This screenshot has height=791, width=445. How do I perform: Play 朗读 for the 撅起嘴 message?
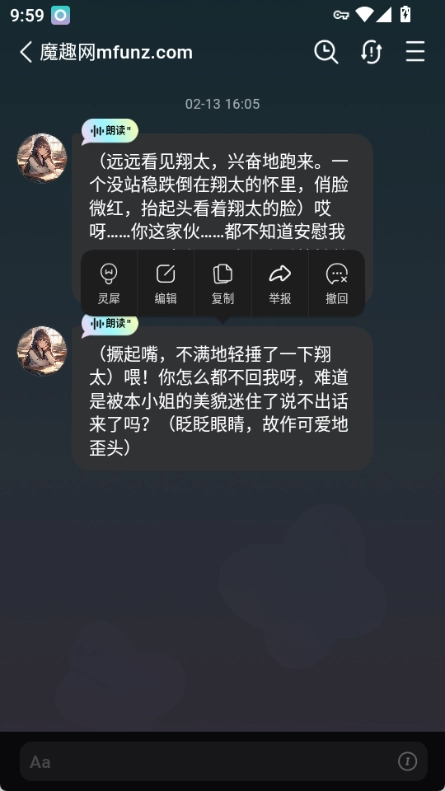coord(110,324)
